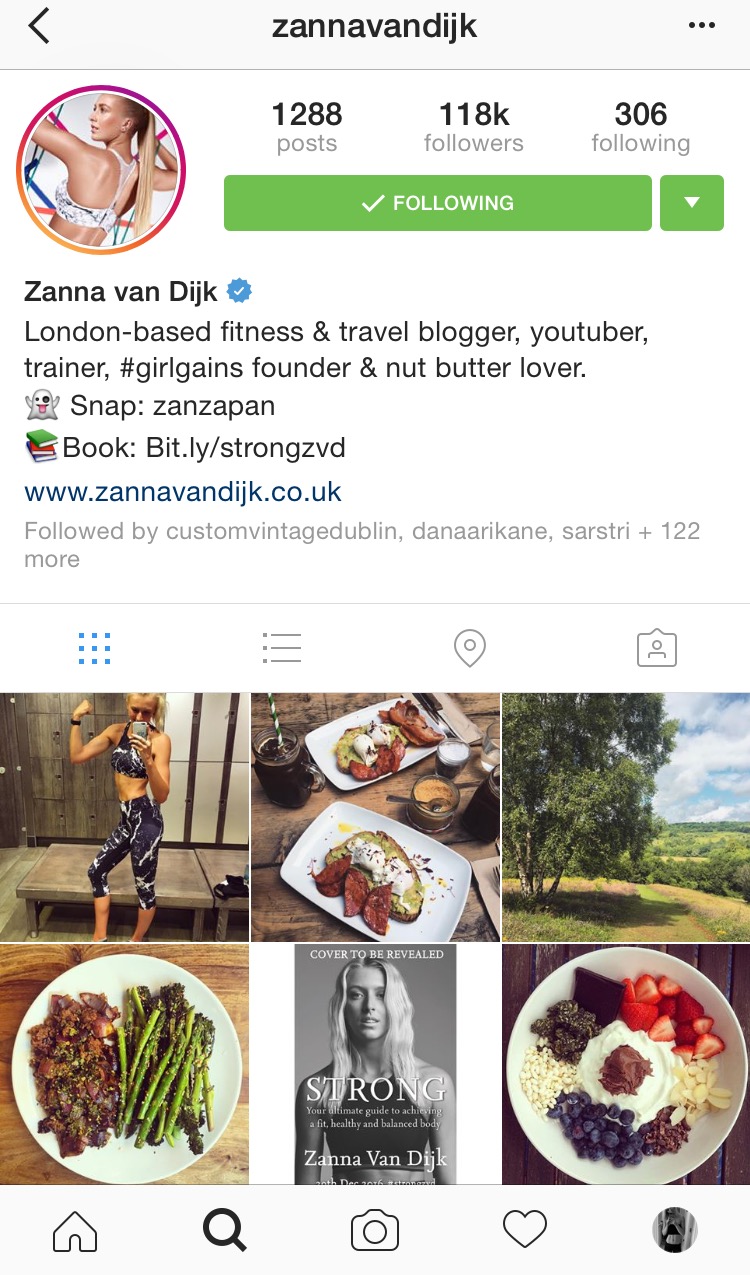Open the photo map location tab
The width and height of the screenshot is (750, 1275).
[469, 648]
